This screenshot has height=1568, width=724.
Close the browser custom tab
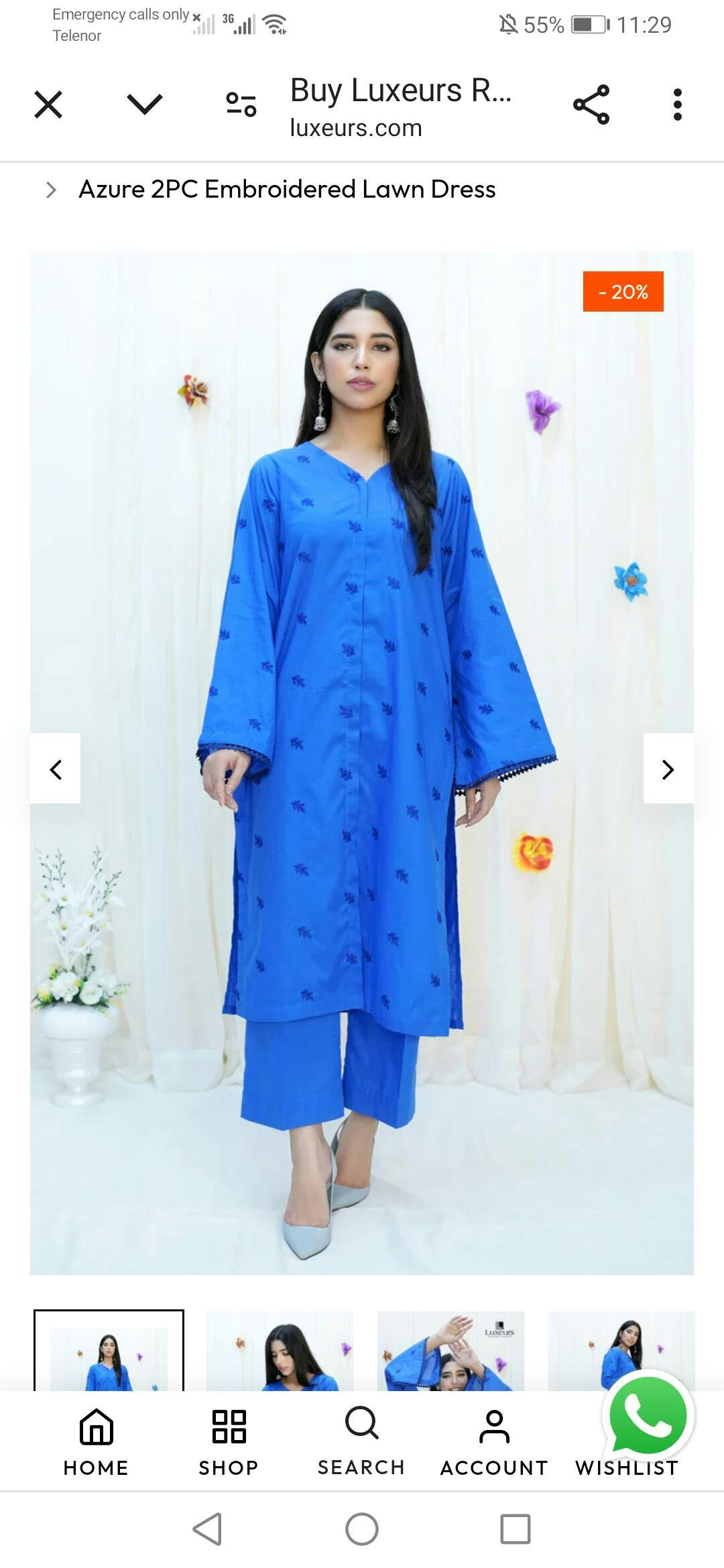click(x=48, y=105)
